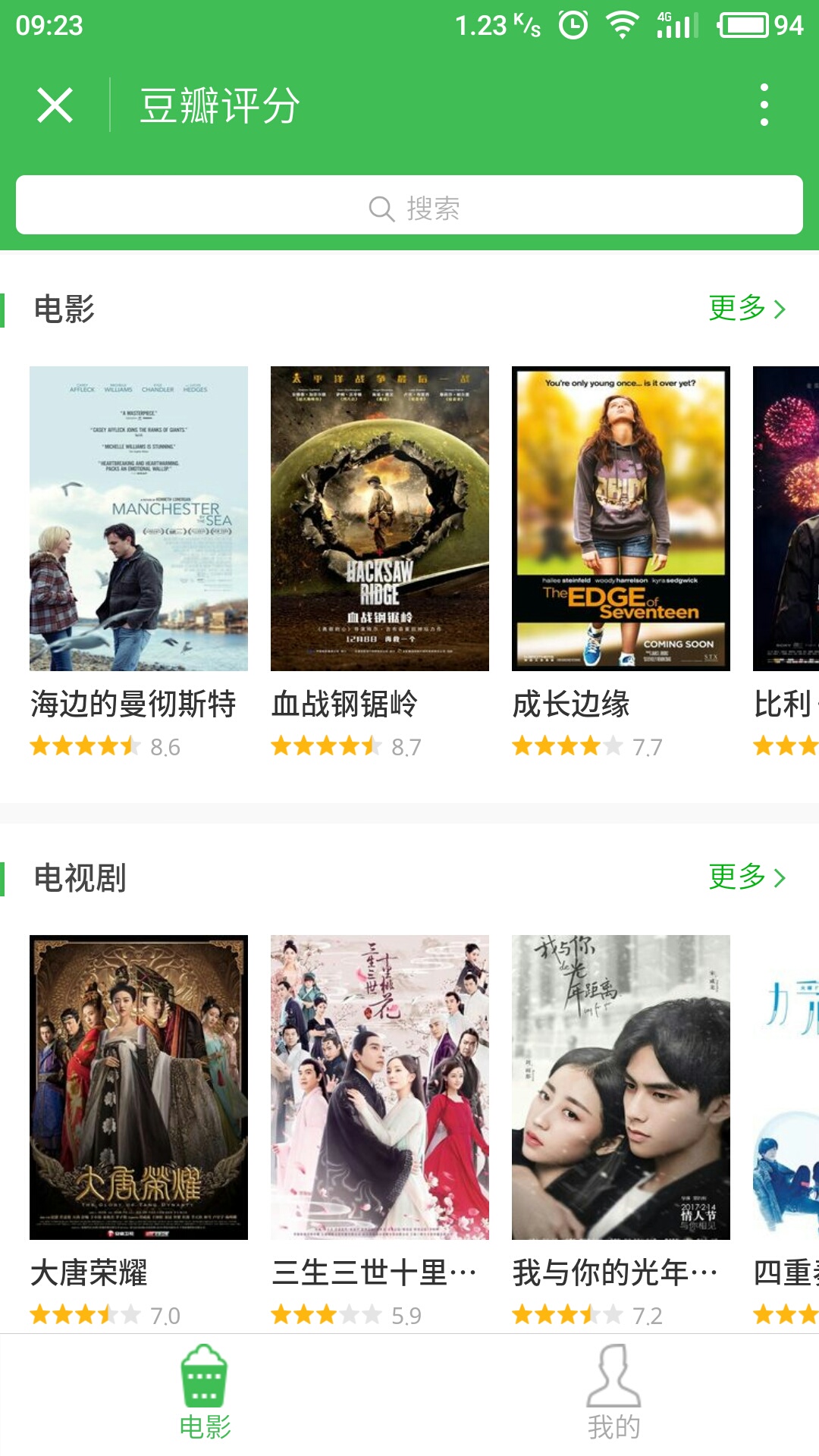Select the 我与你的光年 TV series poster

621,1087
